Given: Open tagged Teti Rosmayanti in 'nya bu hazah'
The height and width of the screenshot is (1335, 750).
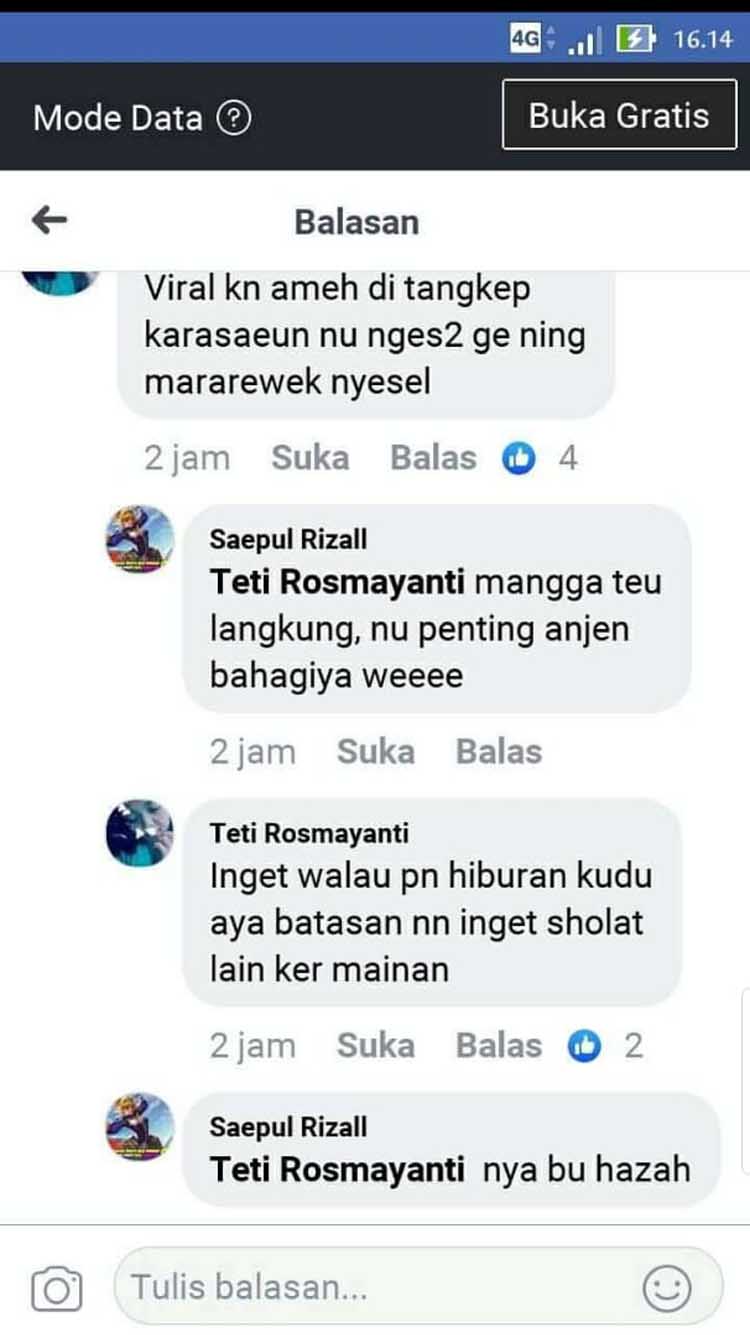Looking at the screenshot, I should (338, 1169).
